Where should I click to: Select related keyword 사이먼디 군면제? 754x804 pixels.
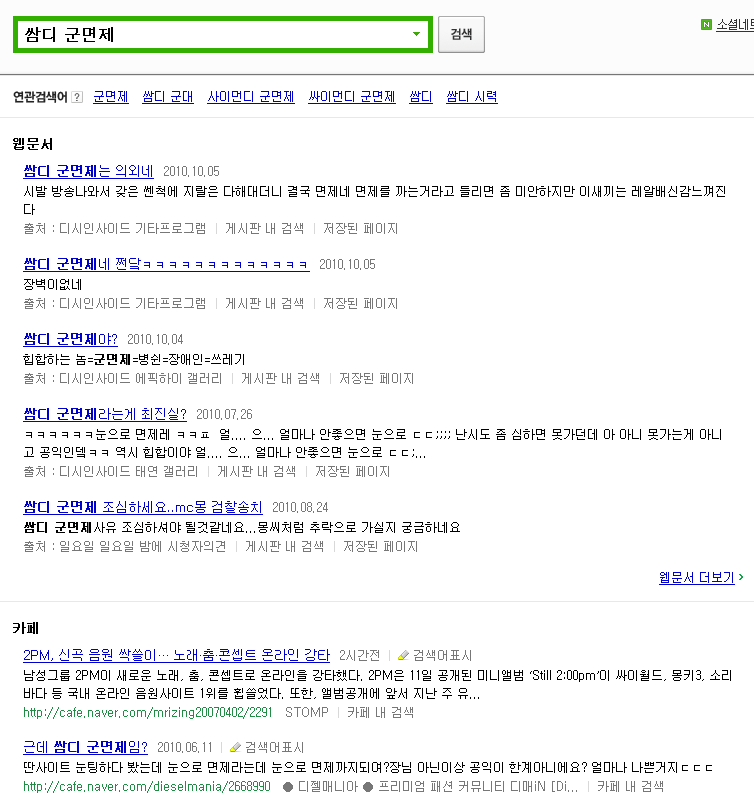point(251,97)
